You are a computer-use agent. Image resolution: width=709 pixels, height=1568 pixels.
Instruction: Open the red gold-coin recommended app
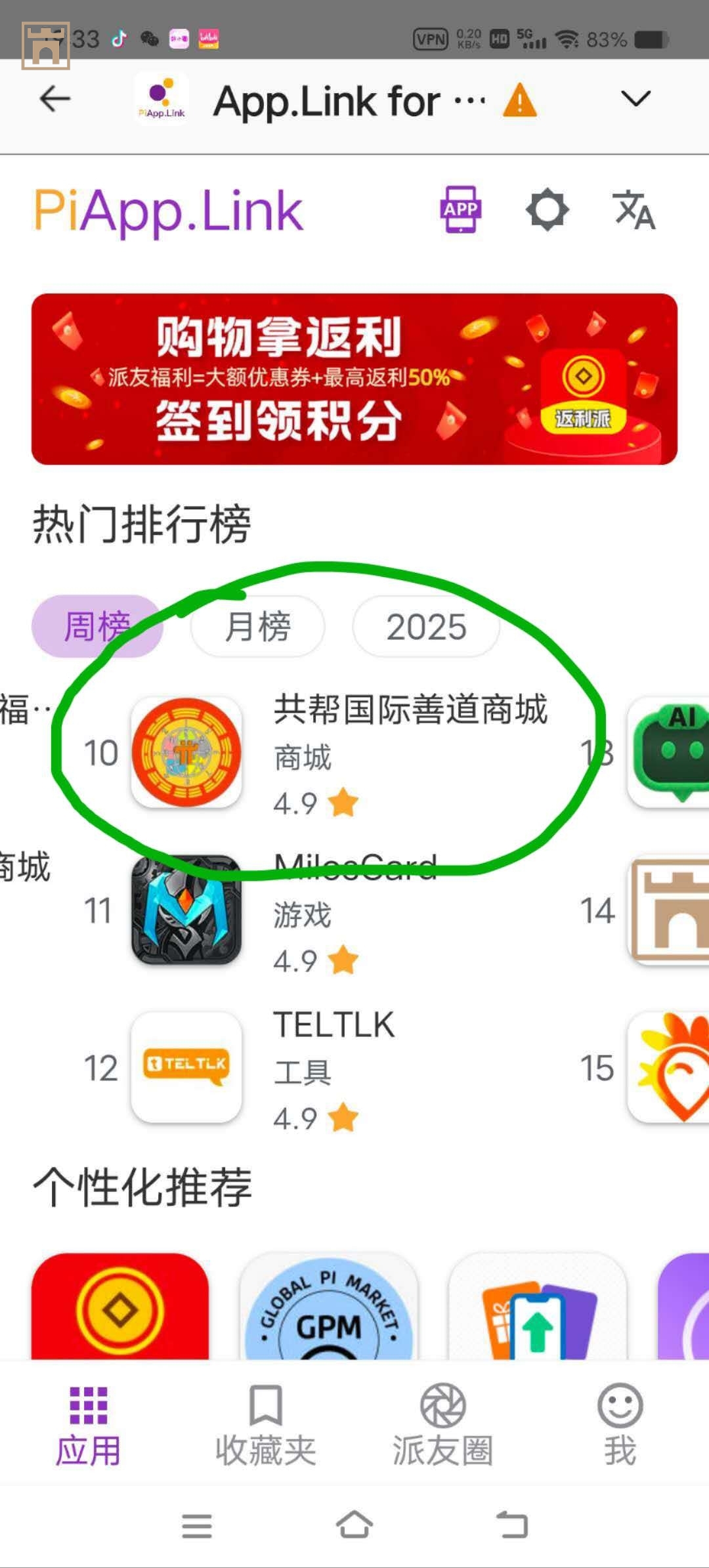[x=120, y=1307]
